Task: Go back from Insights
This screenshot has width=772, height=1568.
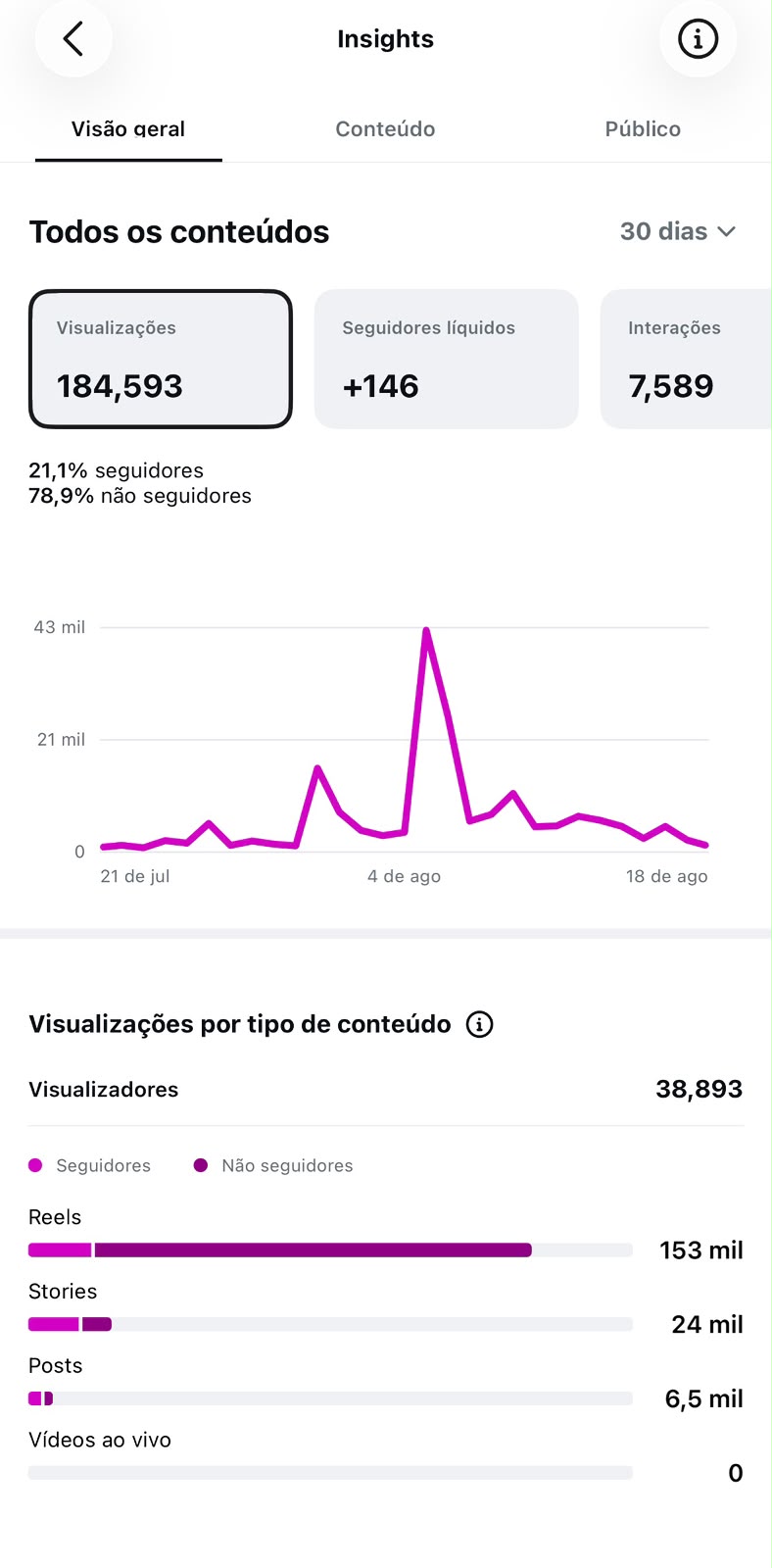Action: coord(73,39)
